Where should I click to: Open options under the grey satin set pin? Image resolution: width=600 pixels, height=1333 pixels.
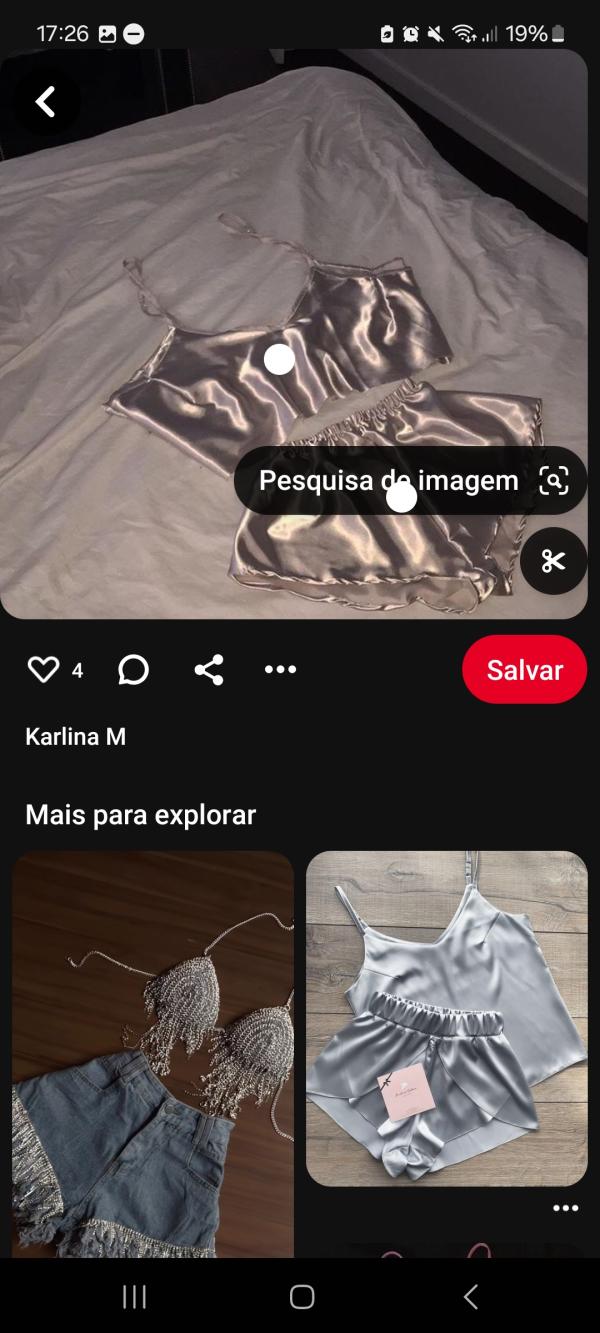click(x=565, y=1208)
